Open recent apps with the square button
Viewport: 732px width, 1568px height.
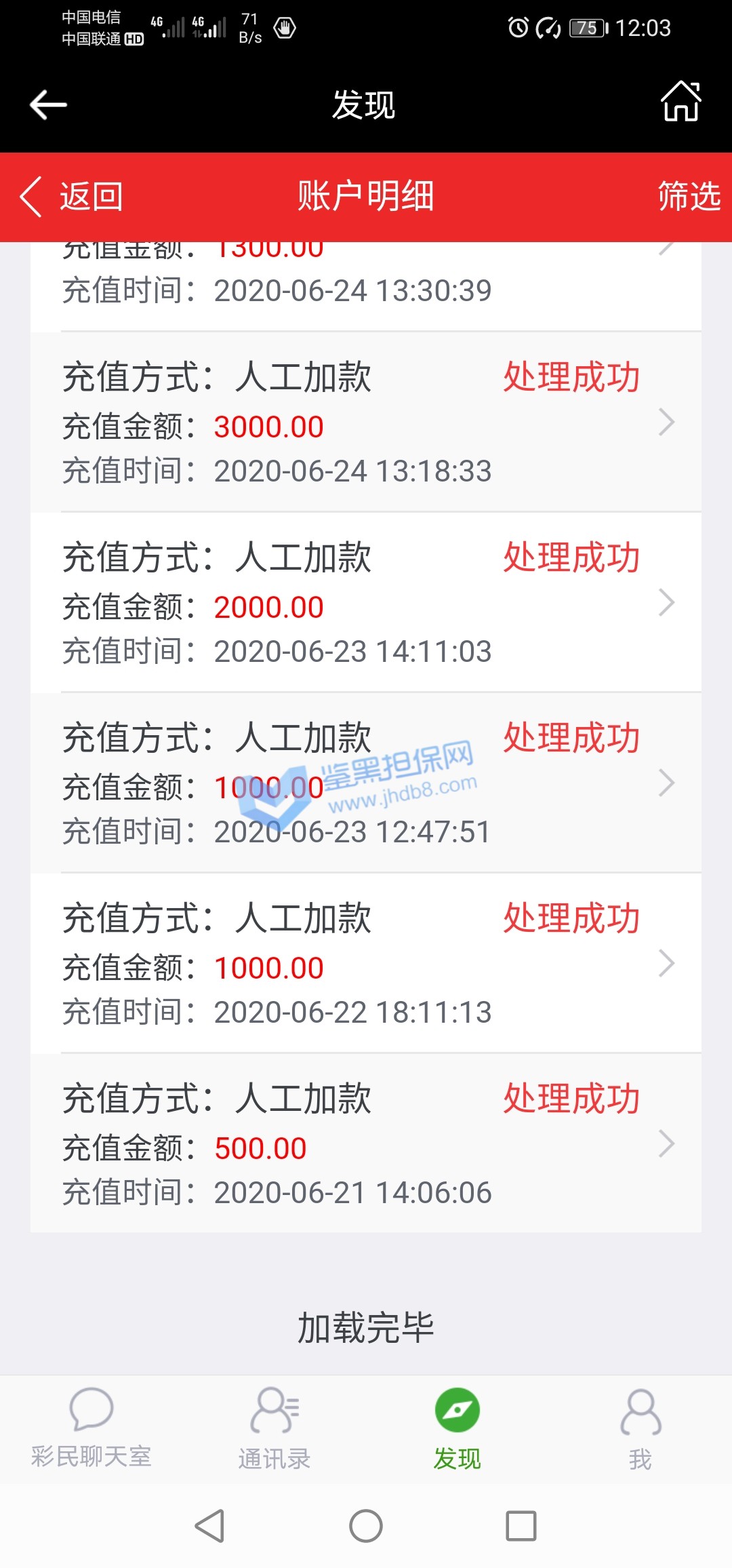(x=521, y=1526)
